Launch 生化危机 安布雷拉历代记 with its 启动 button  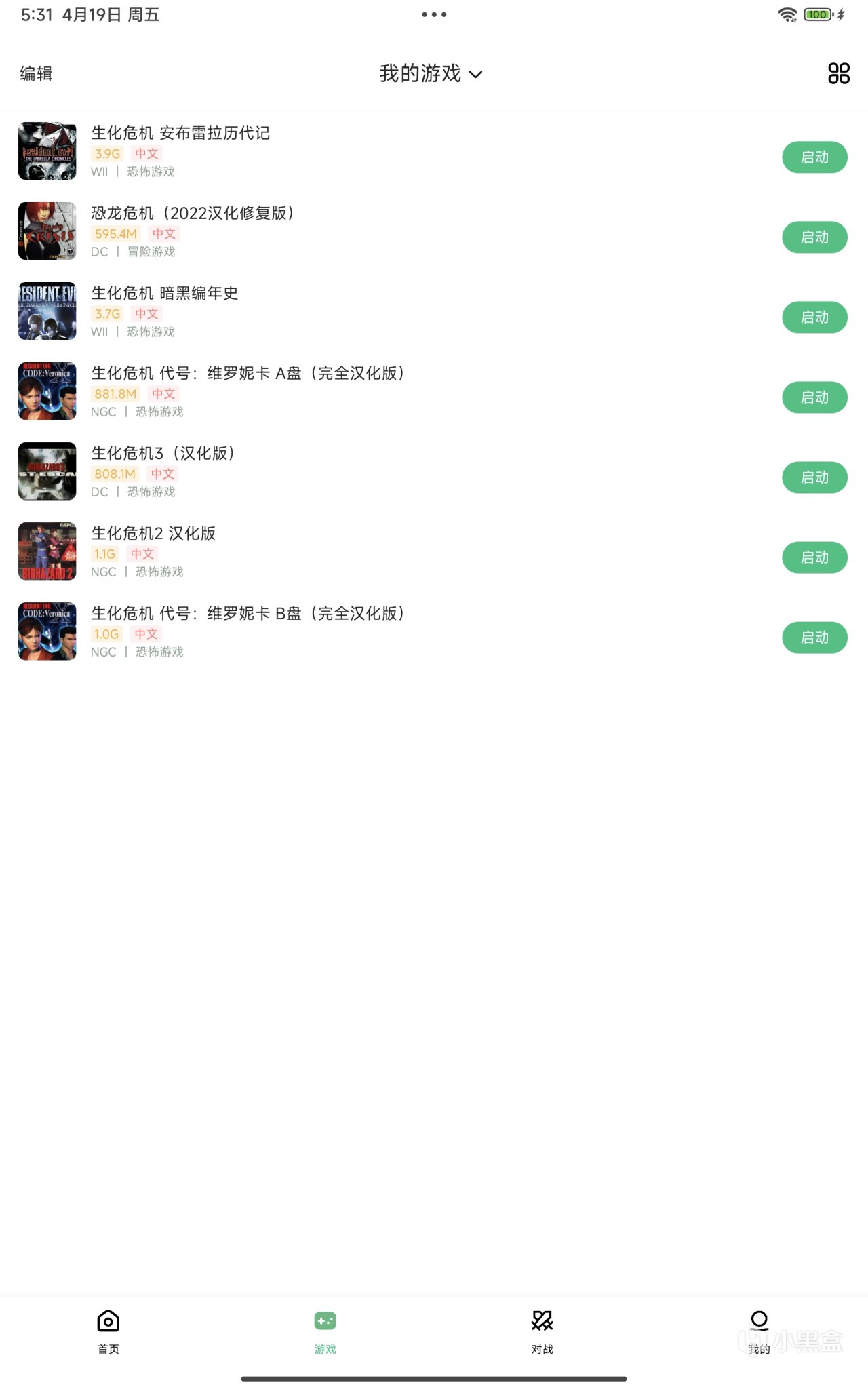coord(814,157)
